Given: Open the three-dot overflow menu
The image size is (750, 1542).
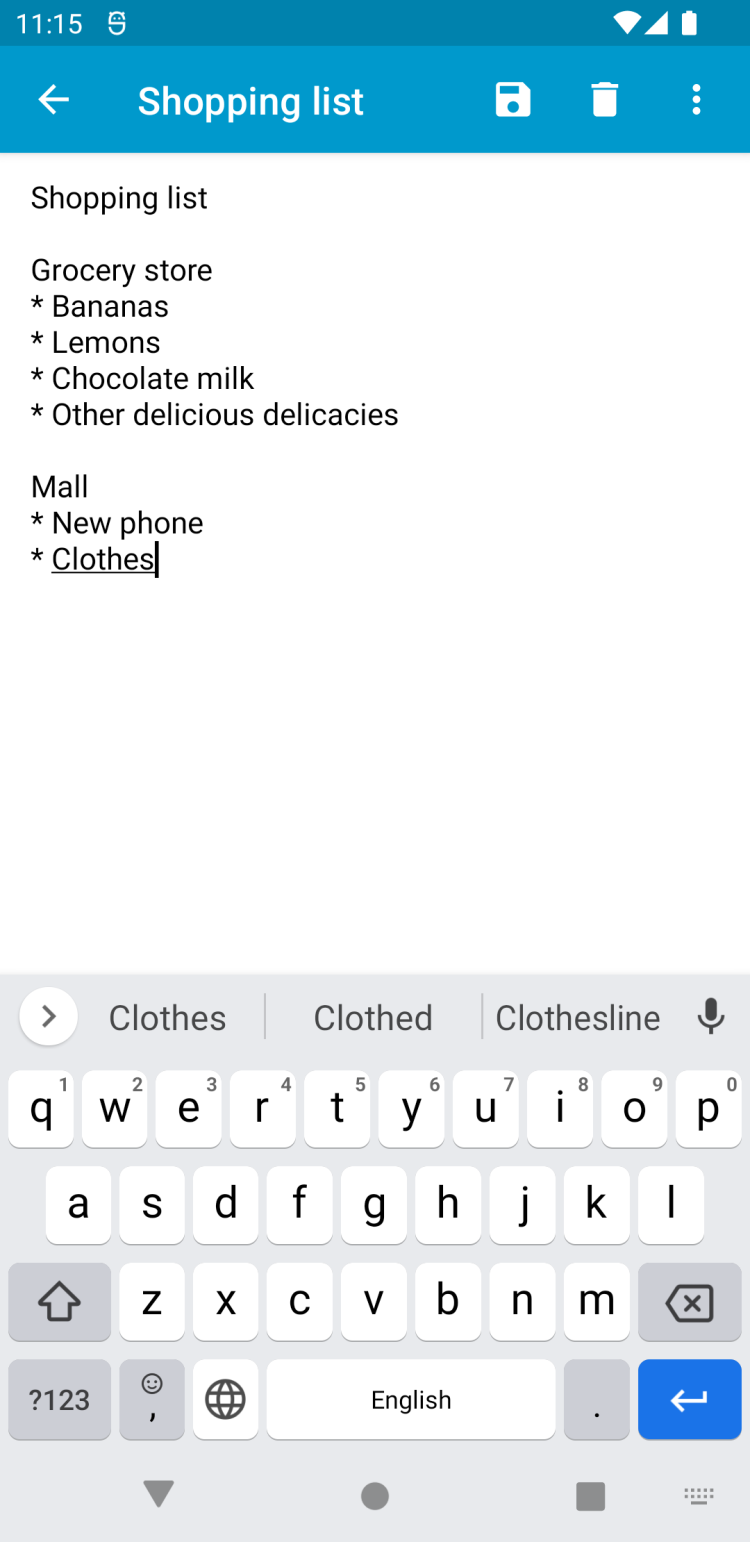Looking at the screenshot, I should tap(696, 100).
